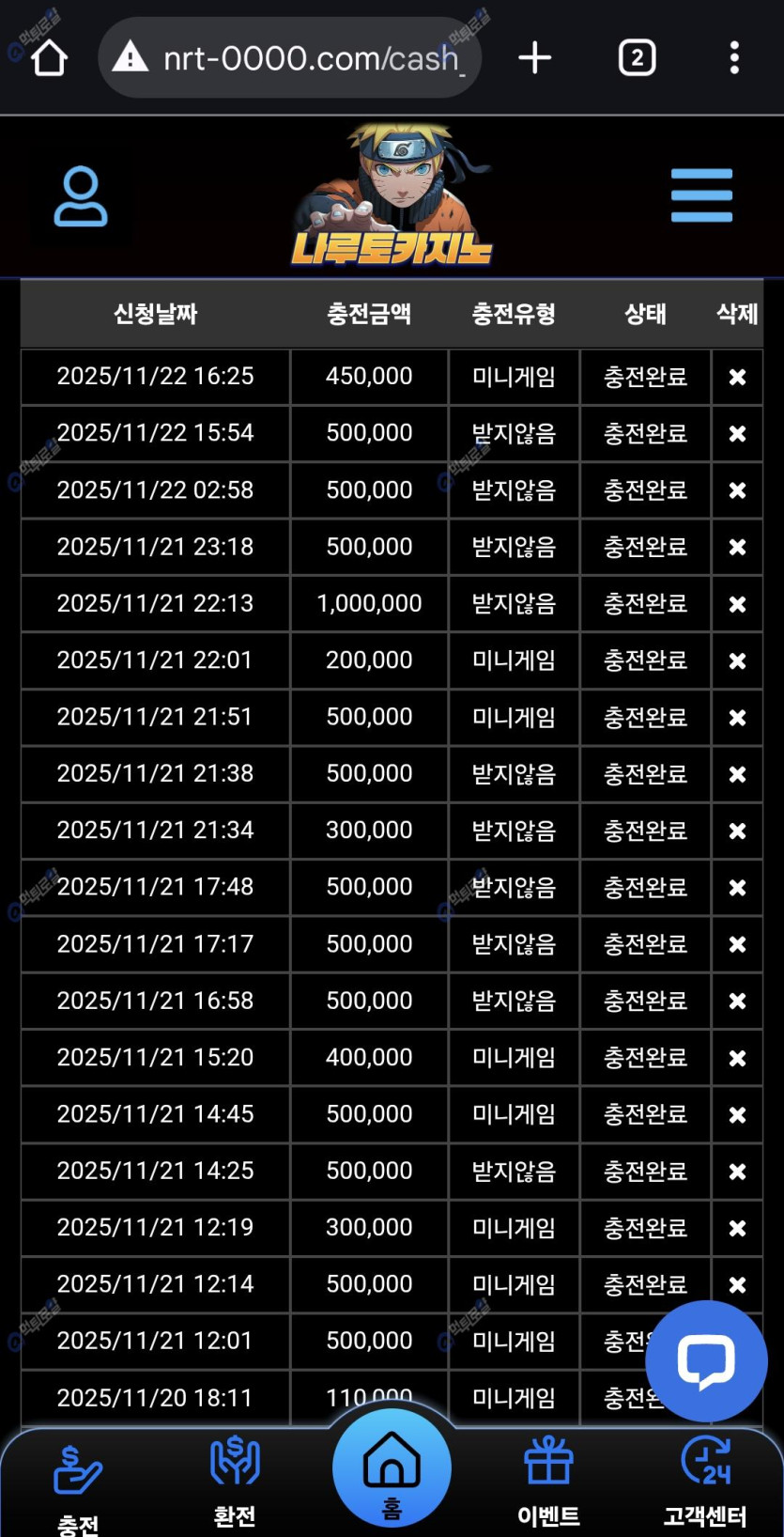
Task: Remove the 2025/11/21 21:34 entry
Action: (737, 831)
